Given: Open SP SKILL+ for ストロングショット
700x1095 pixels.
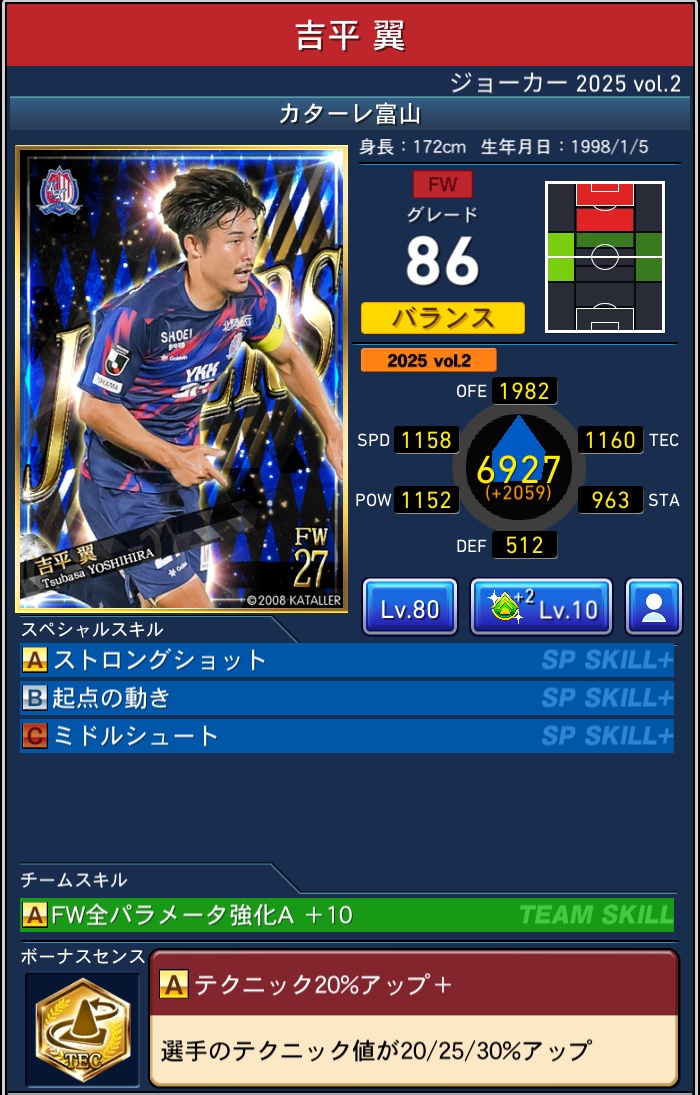Looking at the screenshot, I should point(607,660).
